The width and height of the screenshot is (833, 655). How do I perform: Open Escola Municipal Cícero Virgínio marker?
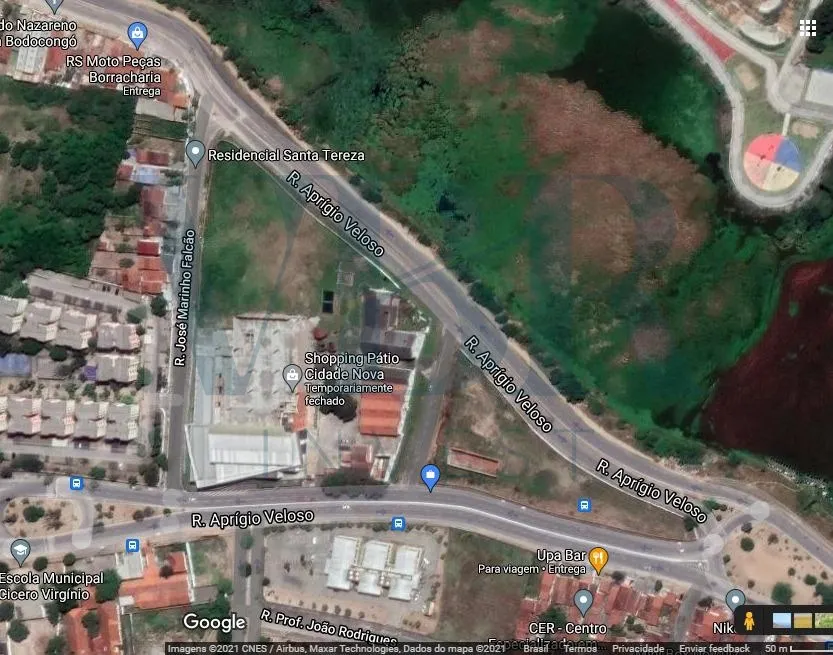pos(20,551)
